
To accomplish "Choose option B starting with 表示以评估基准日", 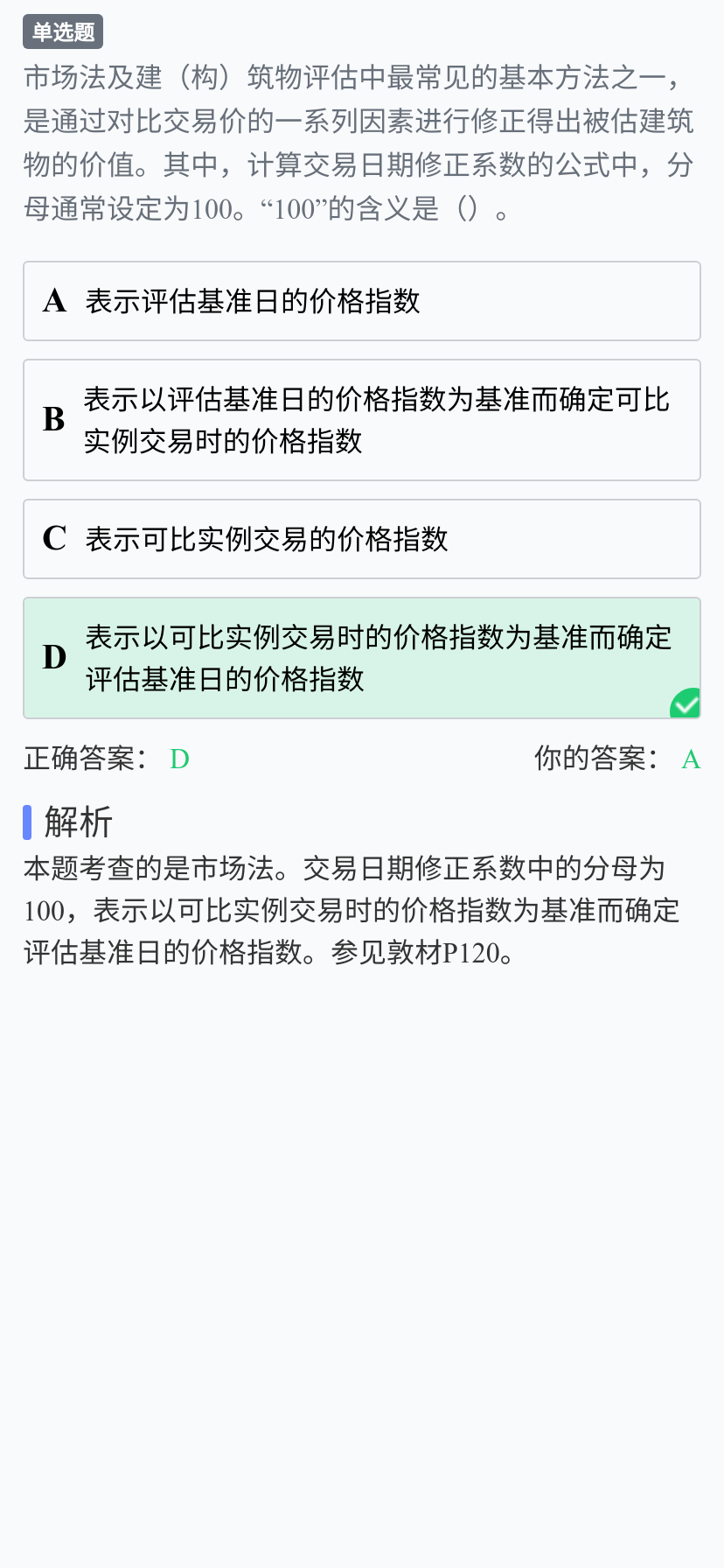I will pos(362,420).
